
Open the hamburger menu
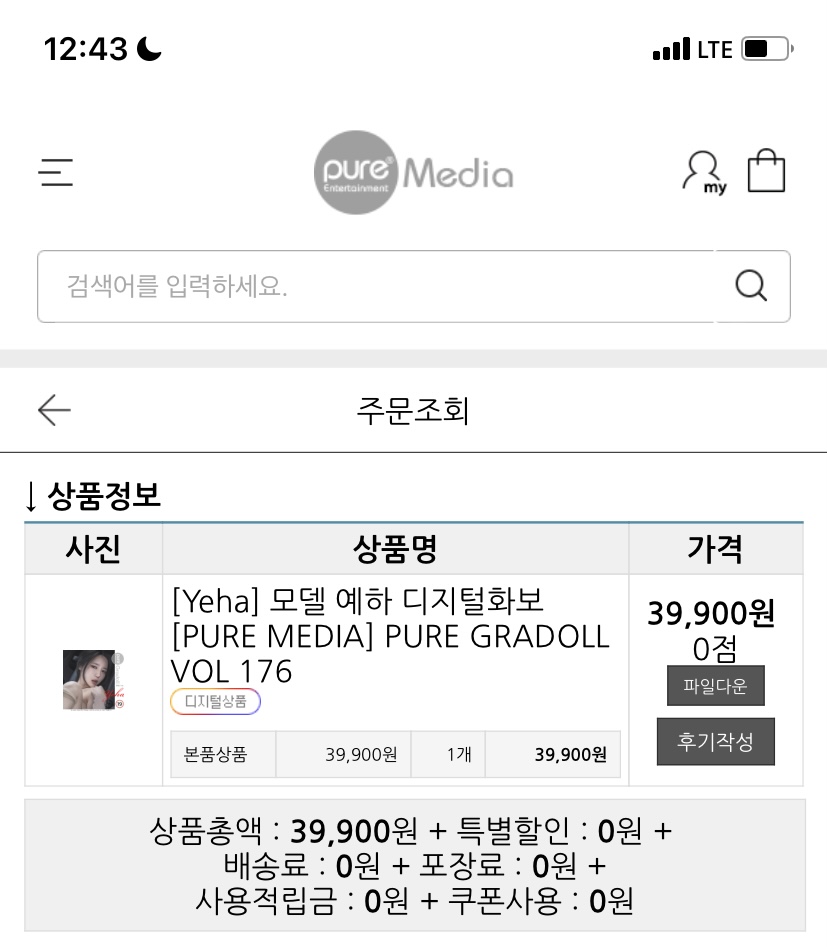coord(56,173)
